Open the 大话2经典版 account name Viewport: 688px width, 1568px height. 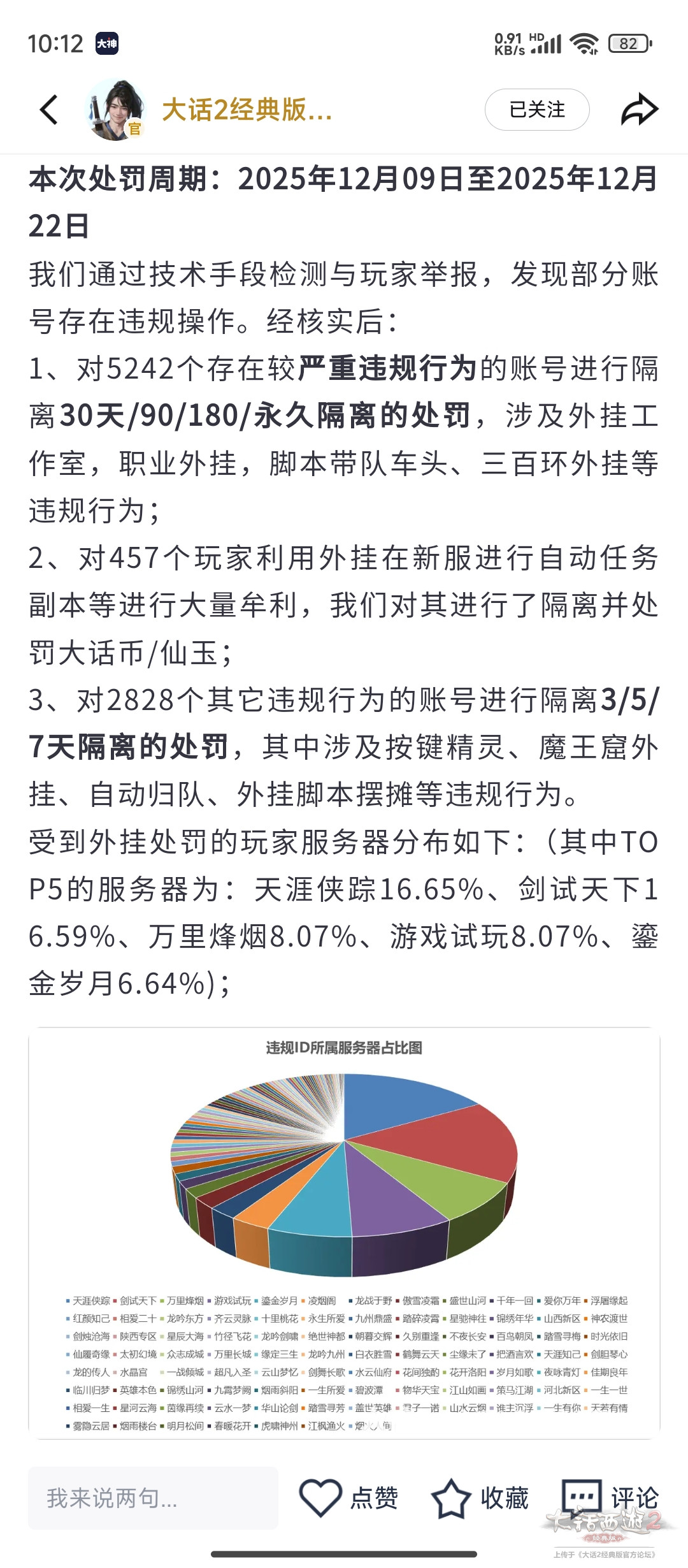247,110
